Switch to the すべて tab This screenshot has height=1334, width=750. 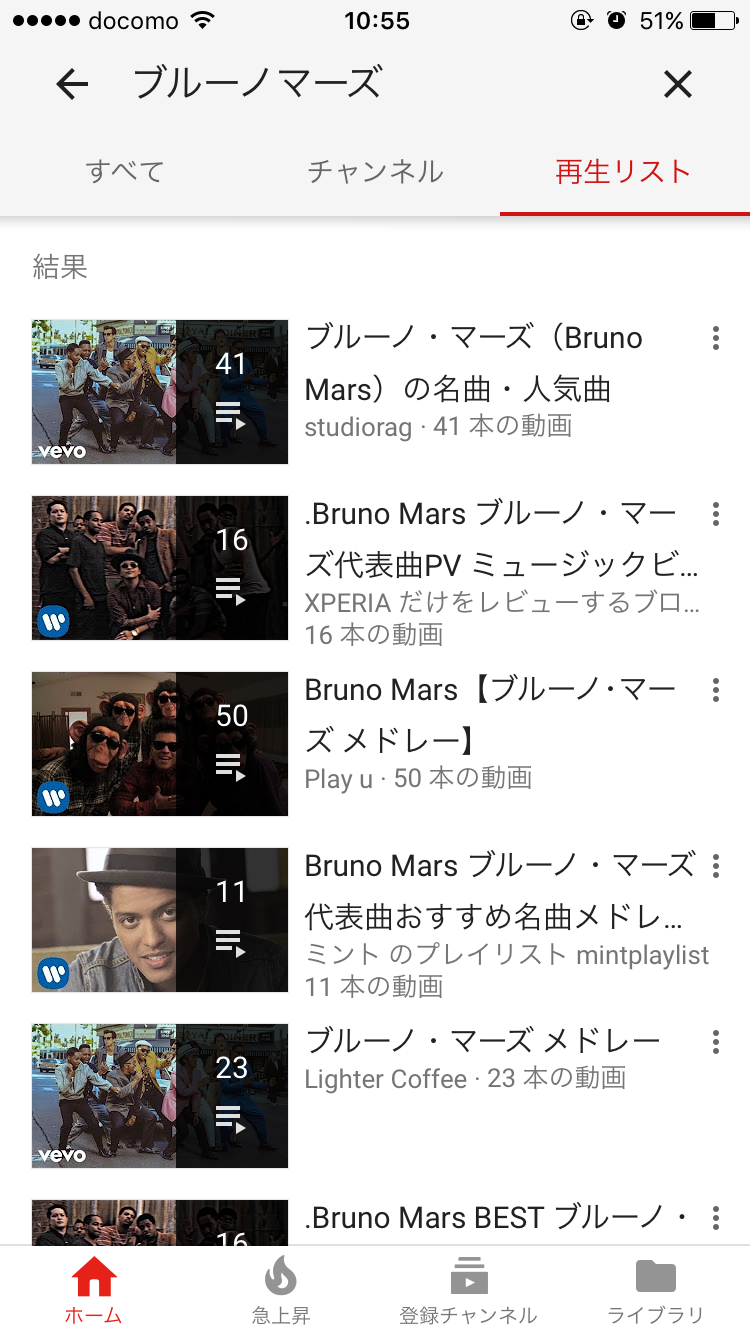pyautogui.click(x=125, y=171)
